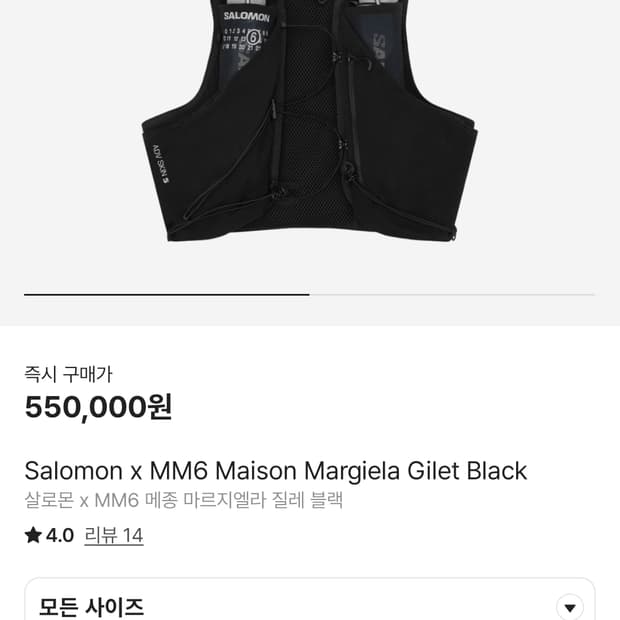The height and width of the screenshot is (620, 620).
Task: Expand the 모든 사이즈 size dropdown
Action: pos(569,606)
